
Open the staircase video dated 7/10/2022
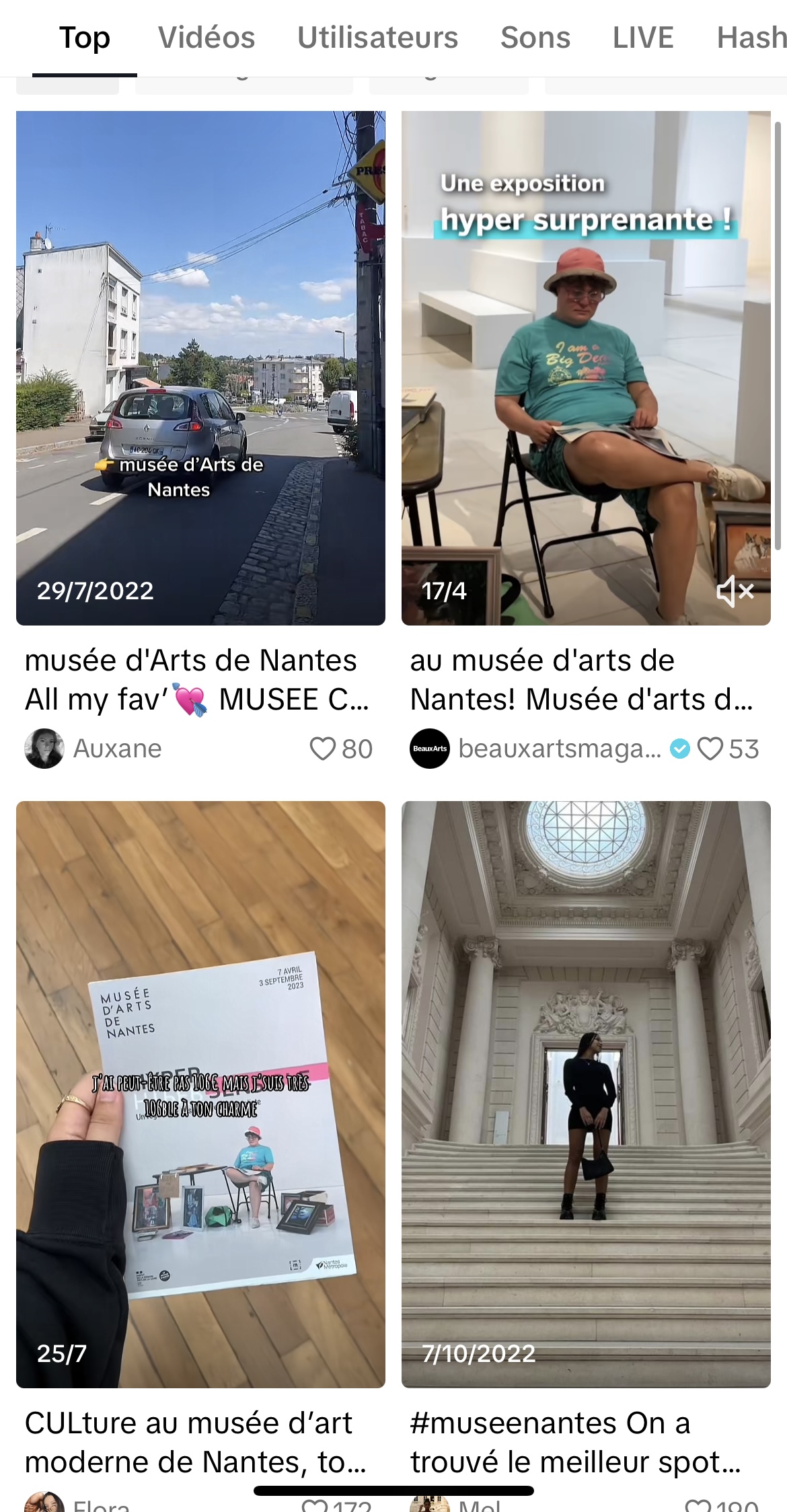click(x=585, y=1094)
